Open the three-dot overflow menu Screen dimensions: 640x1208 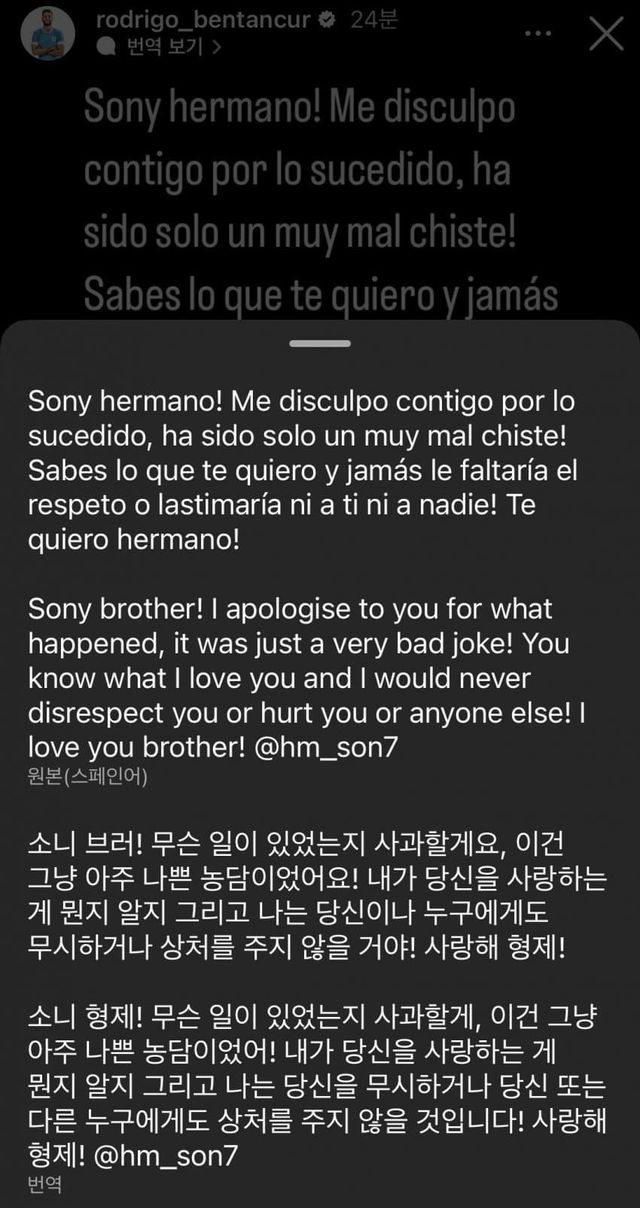(x=537, y=34)
